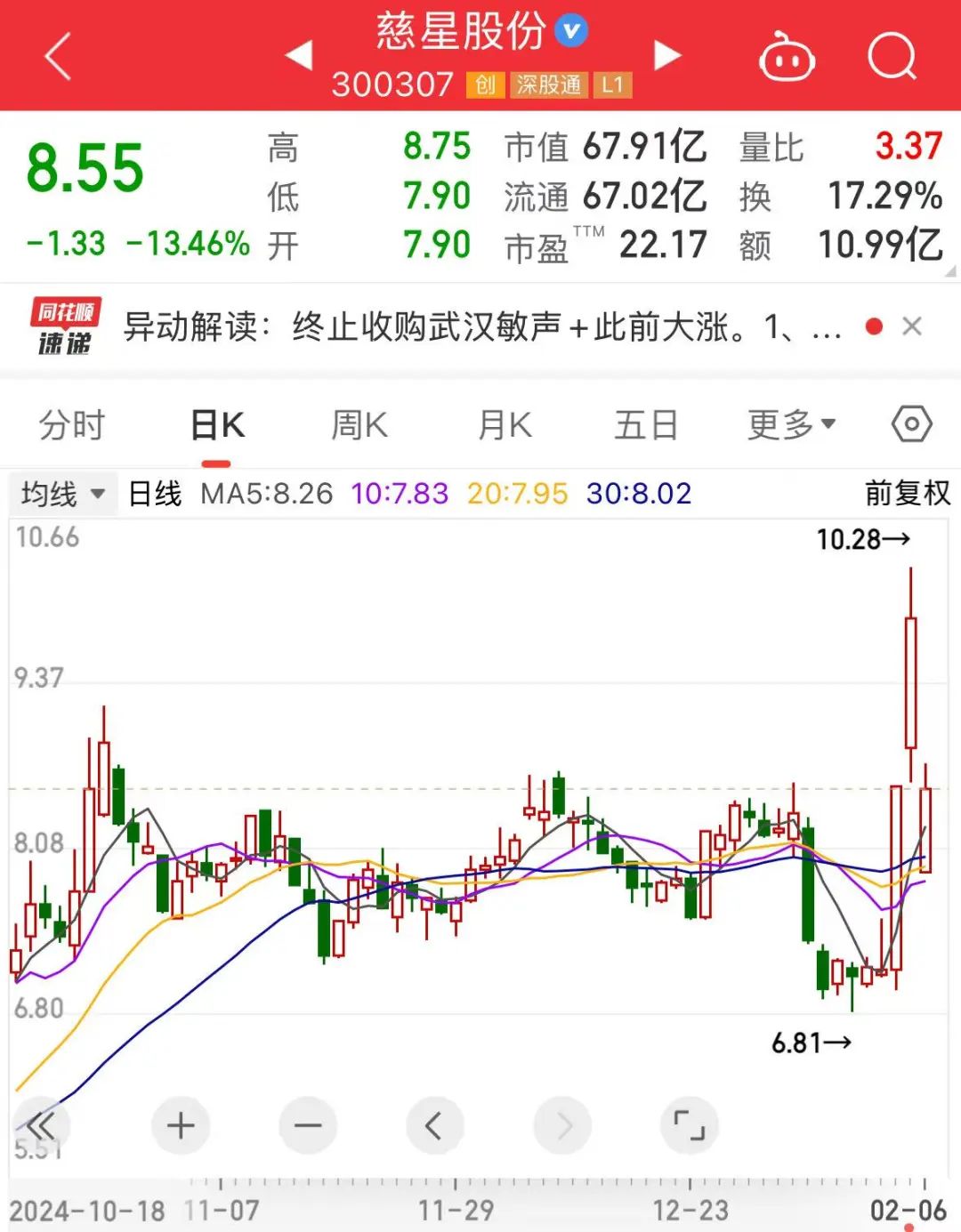Switch to the 周K chart tab
This screenshot has height=1232, width=961.
359,425
